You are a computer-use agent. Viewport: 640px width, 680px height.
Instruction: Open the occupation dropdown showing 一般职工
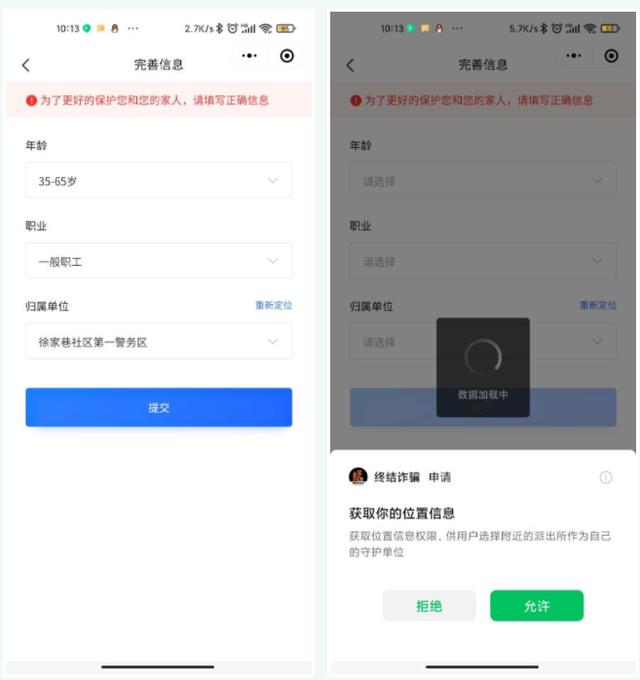[x=159, y=261]
